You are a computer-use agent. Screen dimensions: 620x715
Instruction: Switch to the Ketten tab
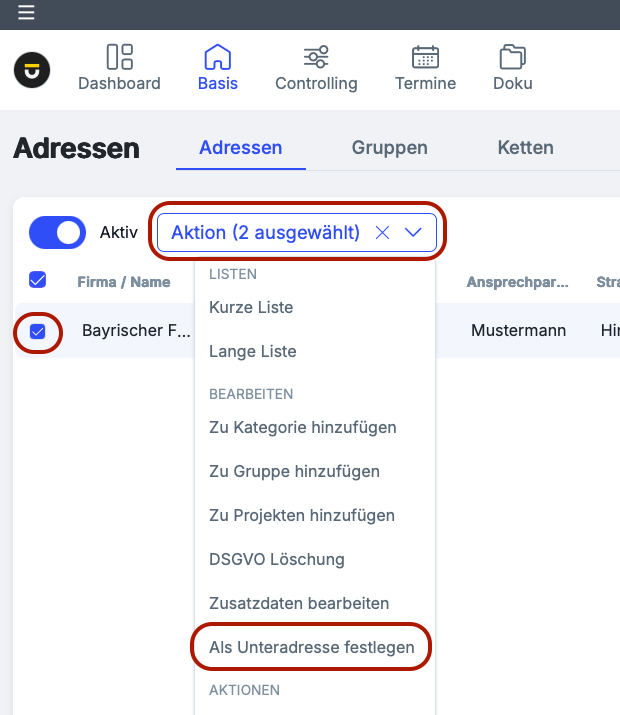pyautogui.click(x=525, y=148)
